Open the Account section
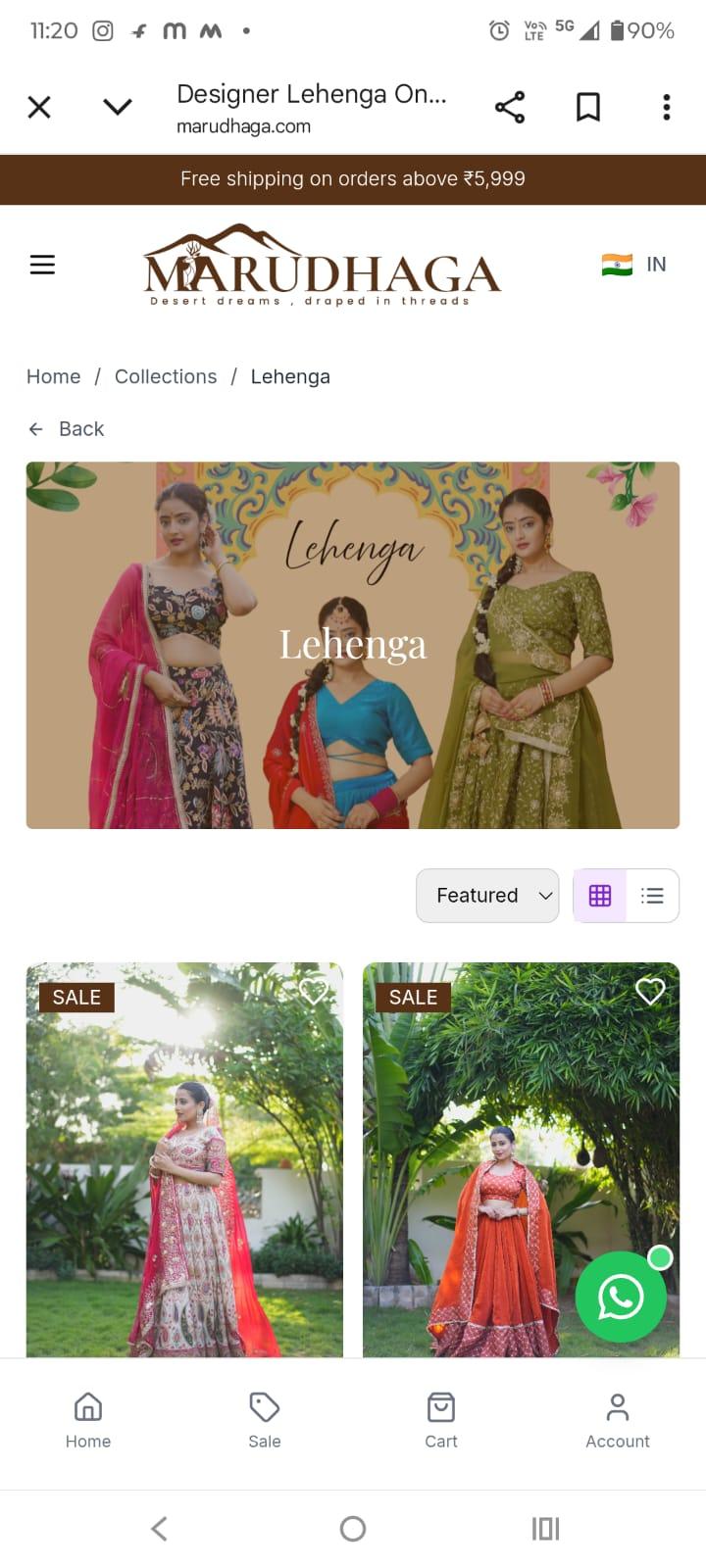 point(618,1421)
